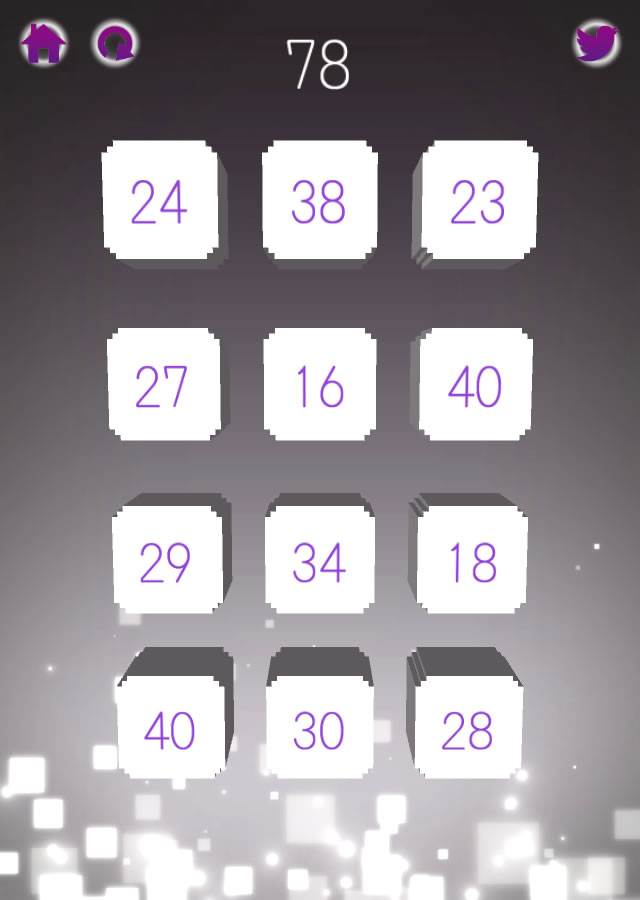The width and height of the screenshot is (640, 900).
Task: Restart the current game
Action: [x=116, y=44]
